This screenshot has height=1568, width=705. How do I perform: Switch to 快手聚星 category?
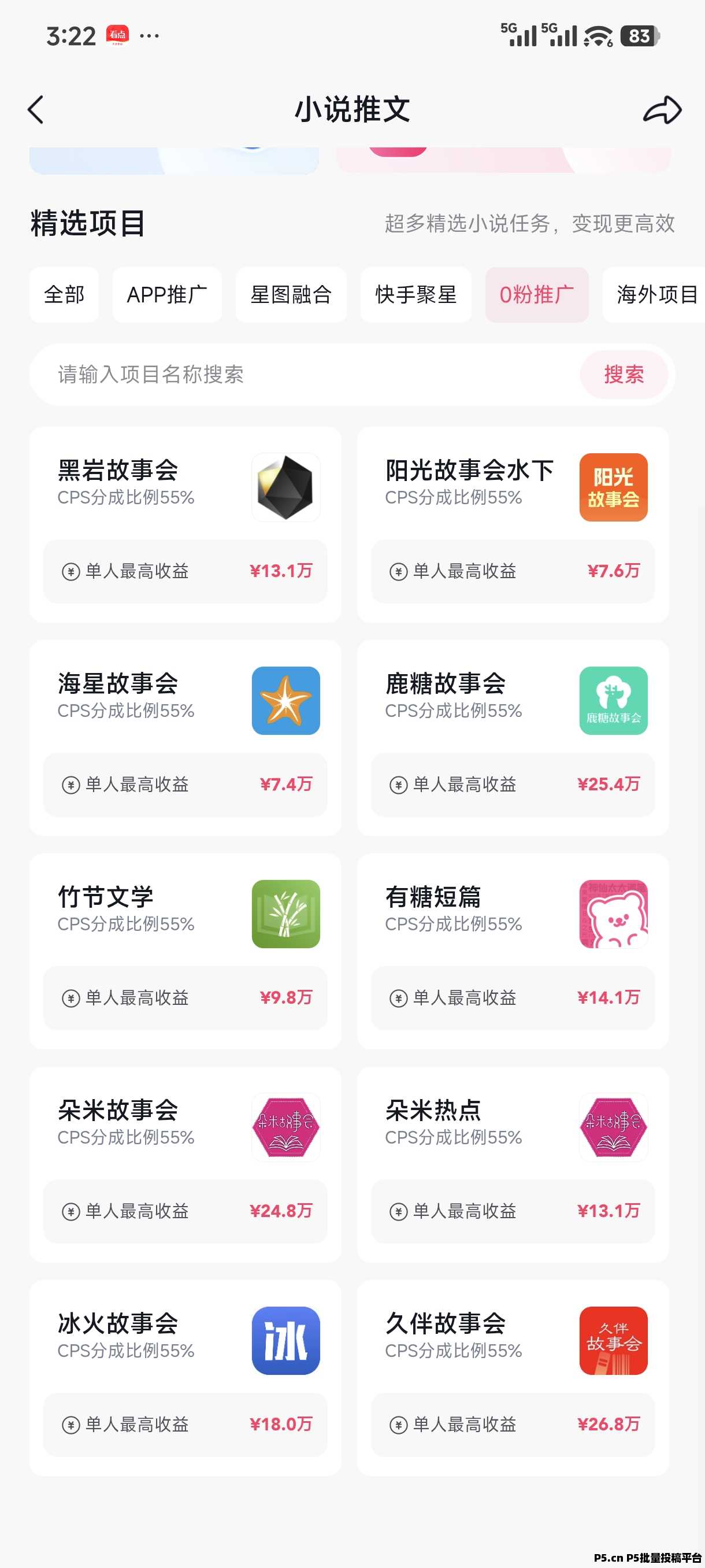click(x=416, y=295)
